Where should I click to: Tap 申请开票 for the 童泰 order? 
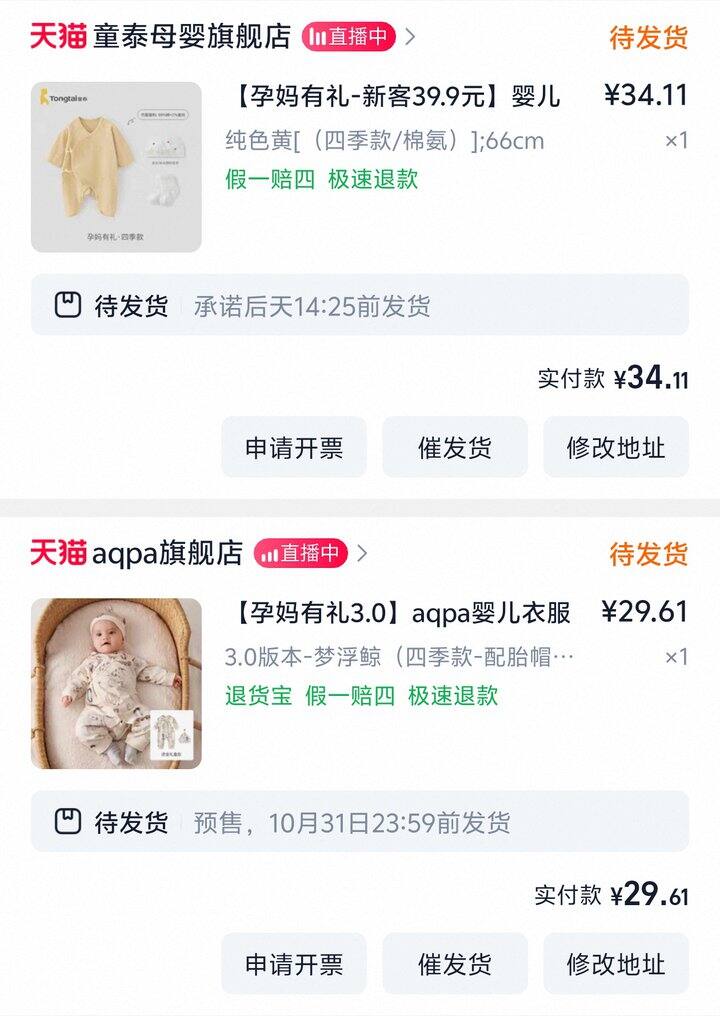pos(294,447)
